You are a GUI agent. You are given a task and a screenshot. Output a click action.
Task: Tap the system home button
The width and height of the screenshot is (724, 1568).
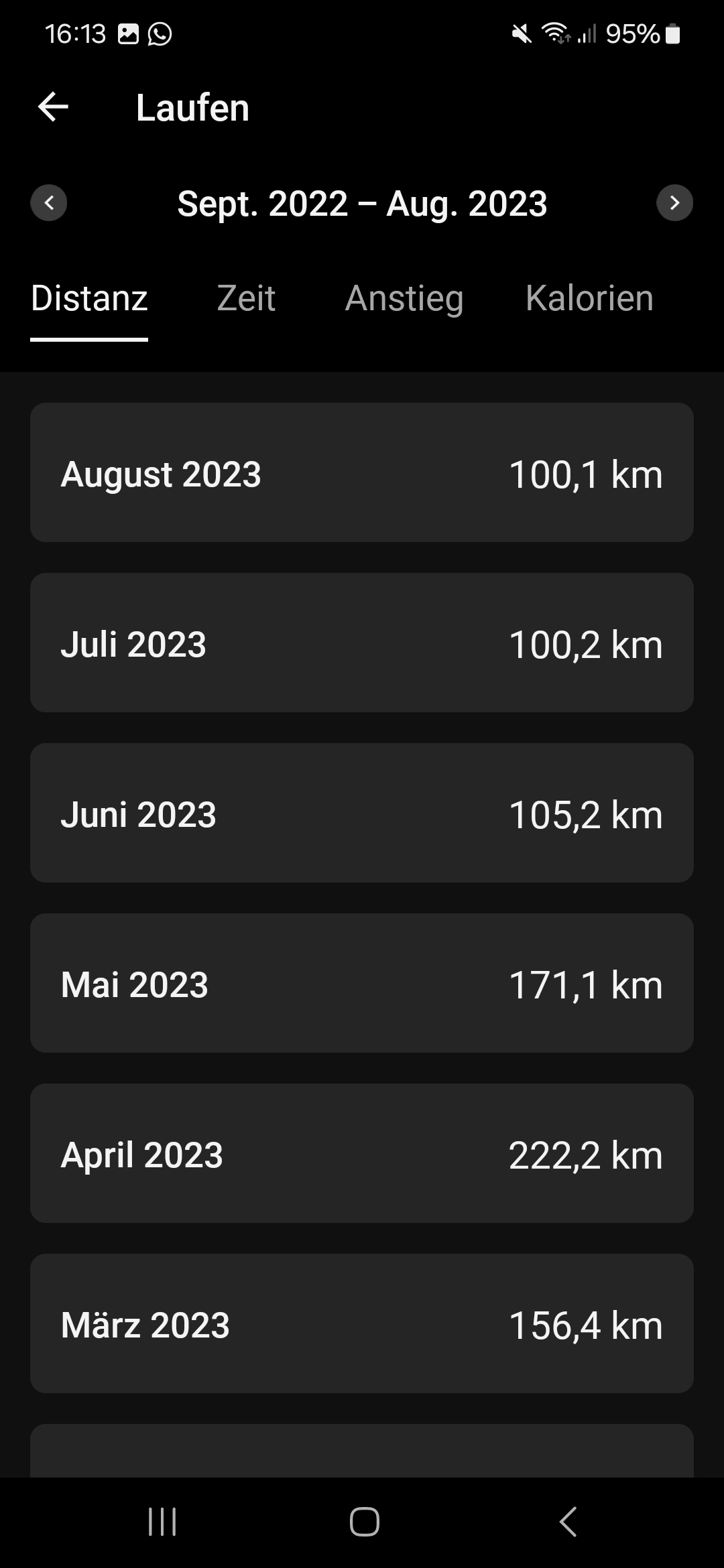364,1522
